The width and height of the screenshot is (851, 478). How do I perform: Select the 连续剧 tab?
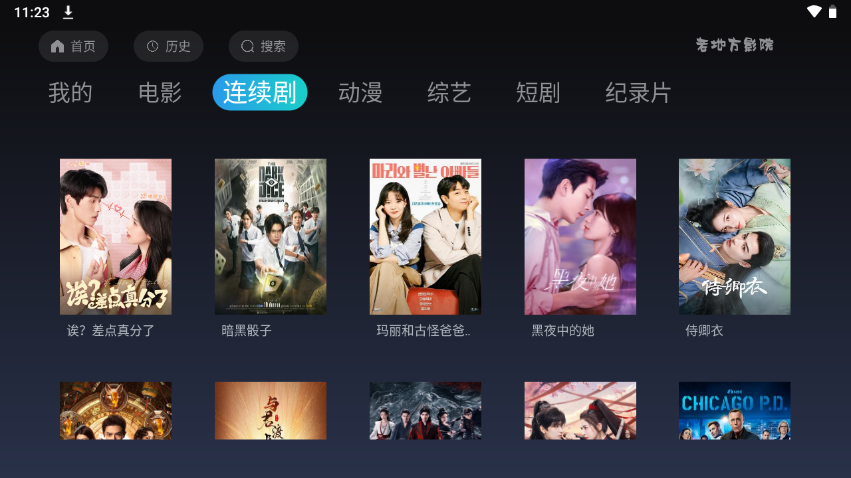click(259, 93)
